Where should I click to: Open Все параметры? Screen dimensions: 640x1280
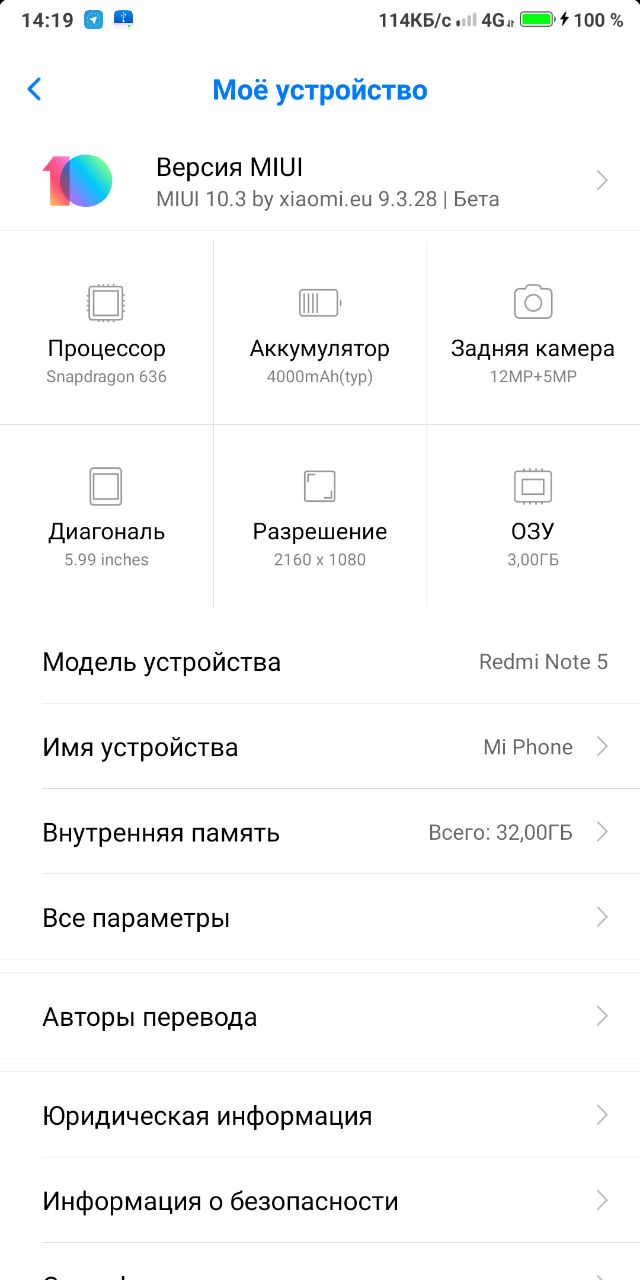(x=320, y=917)
